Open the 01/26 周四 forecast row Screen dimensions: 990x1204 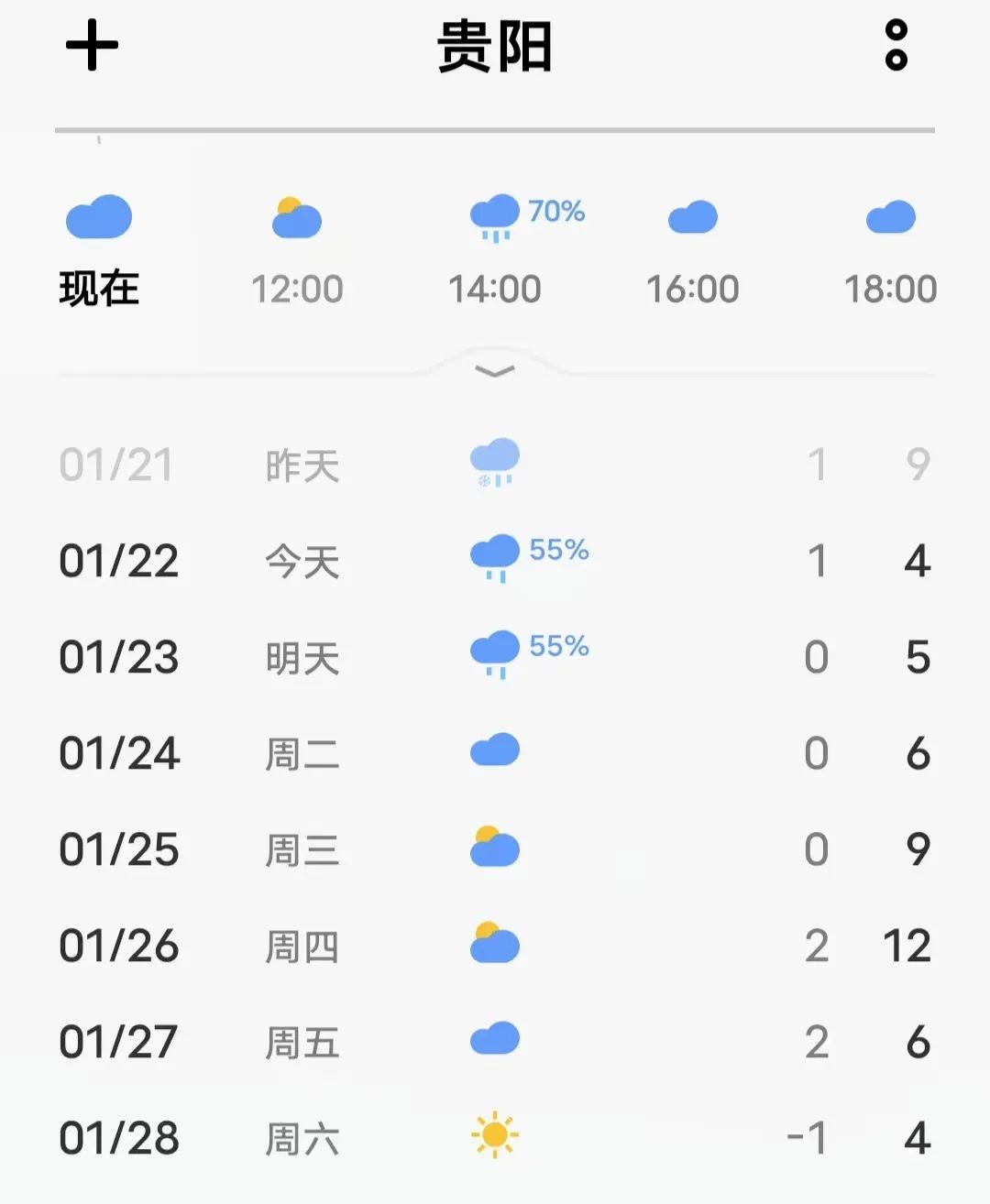[495, 946]
